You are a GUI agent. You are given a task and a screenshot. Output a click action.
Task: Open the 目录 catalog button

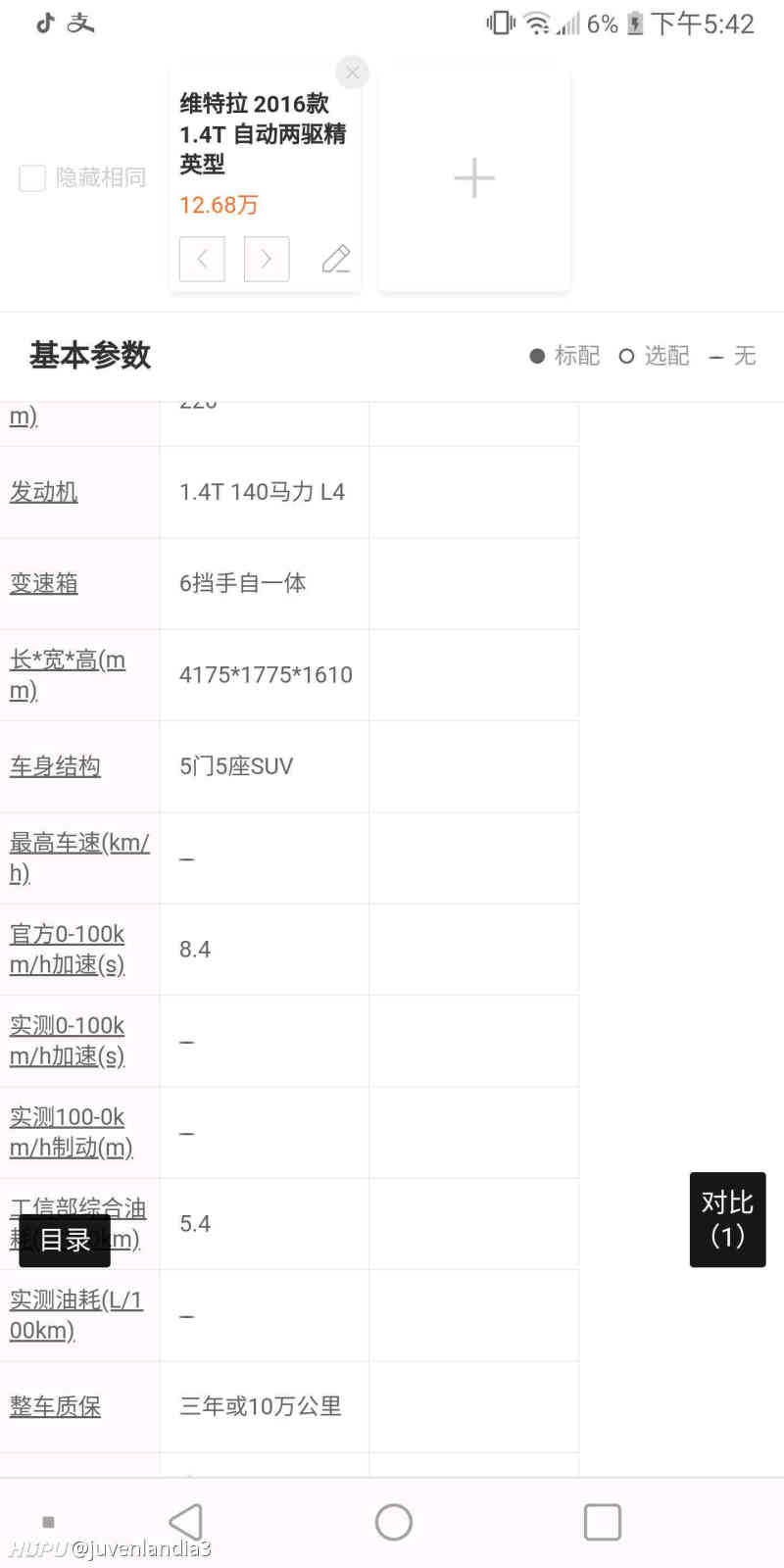click(65, 1240)
